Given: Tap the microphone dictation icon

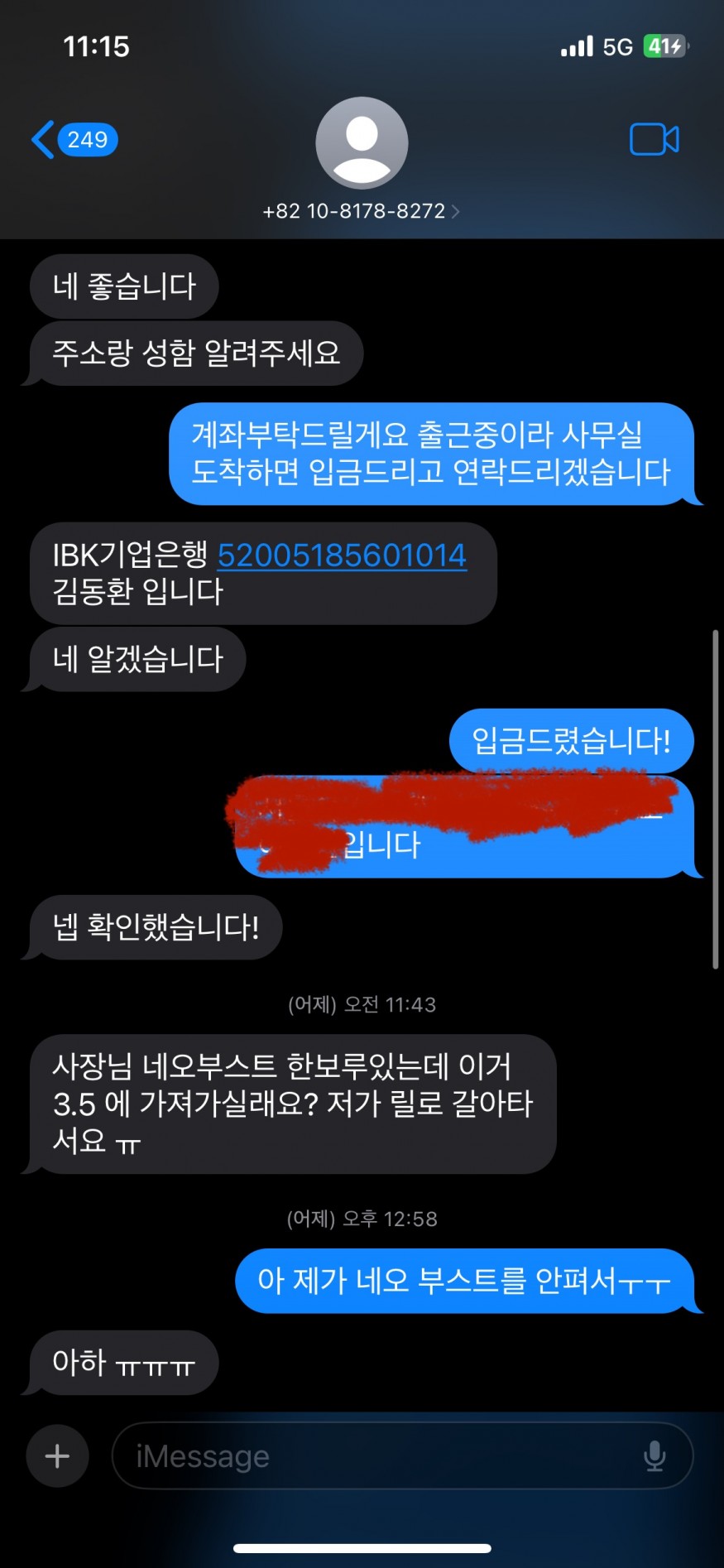Looking at the screenshot, I should click(654, 1456).
